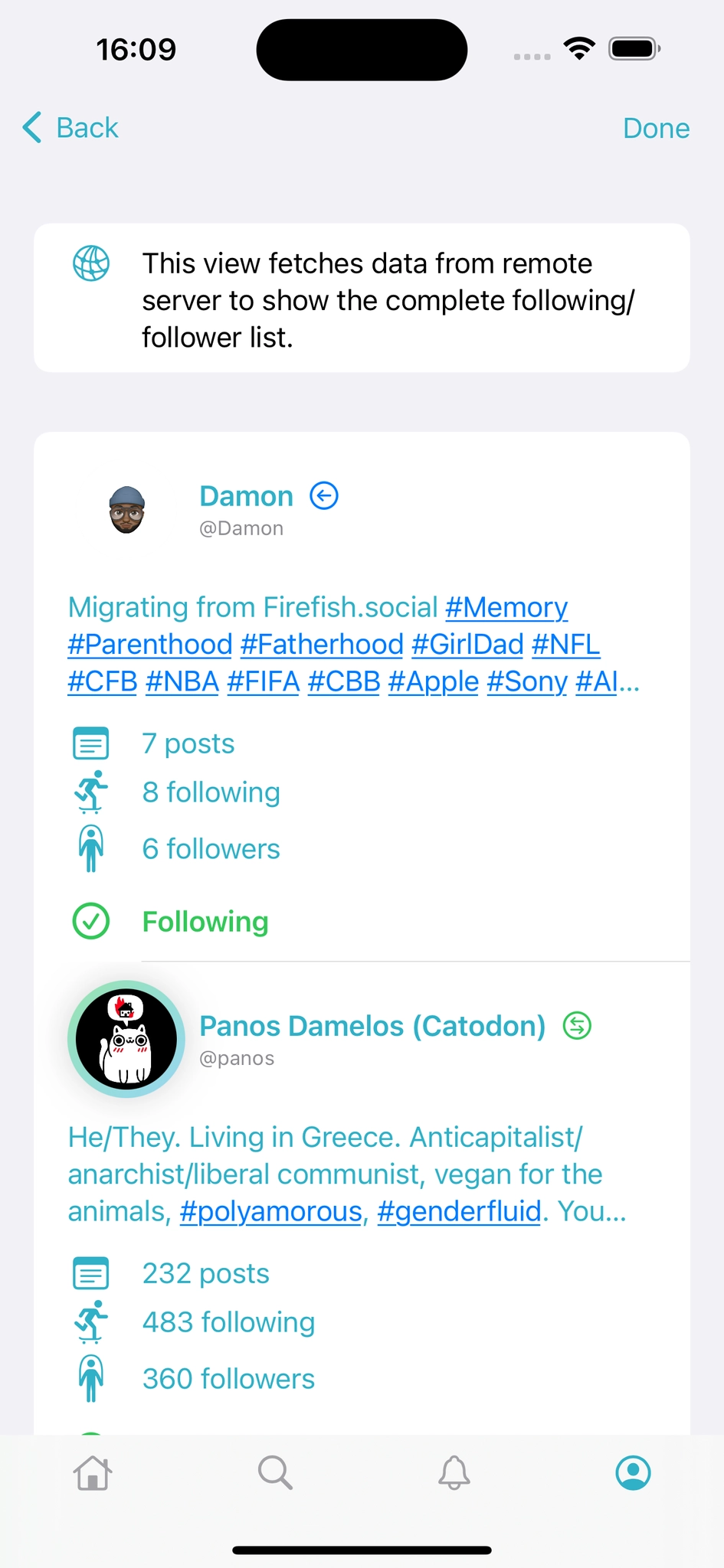Toggle the Following button for Damon
The width and height of the screenshot is (724, 1568).
click(170, 921)
